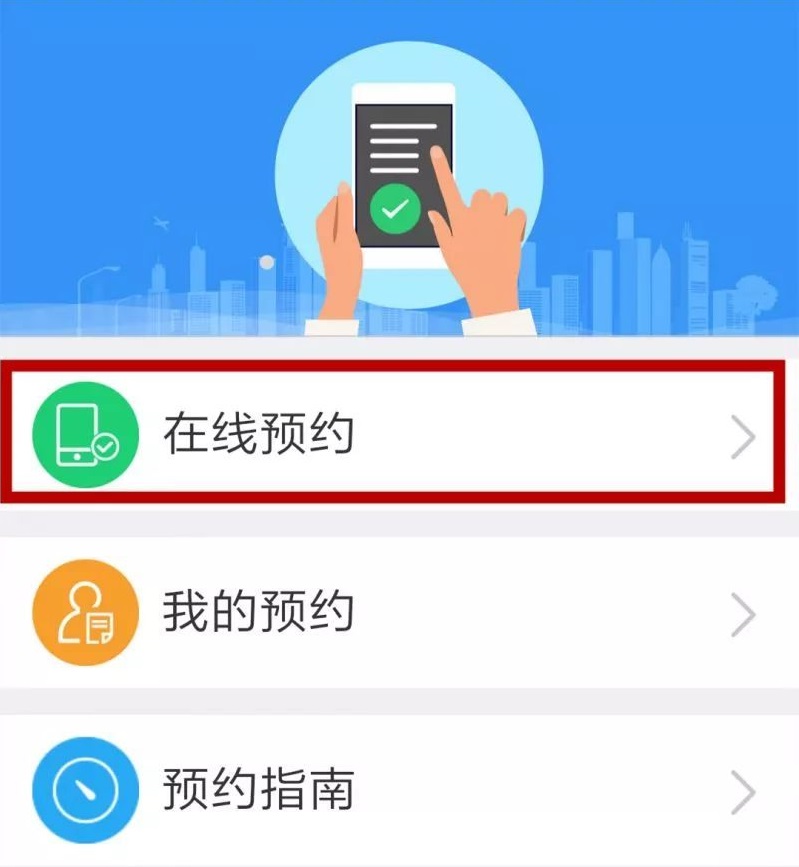Open 在线预约 online booking
Screen dimensions: 799x867
tap(399, 435)
